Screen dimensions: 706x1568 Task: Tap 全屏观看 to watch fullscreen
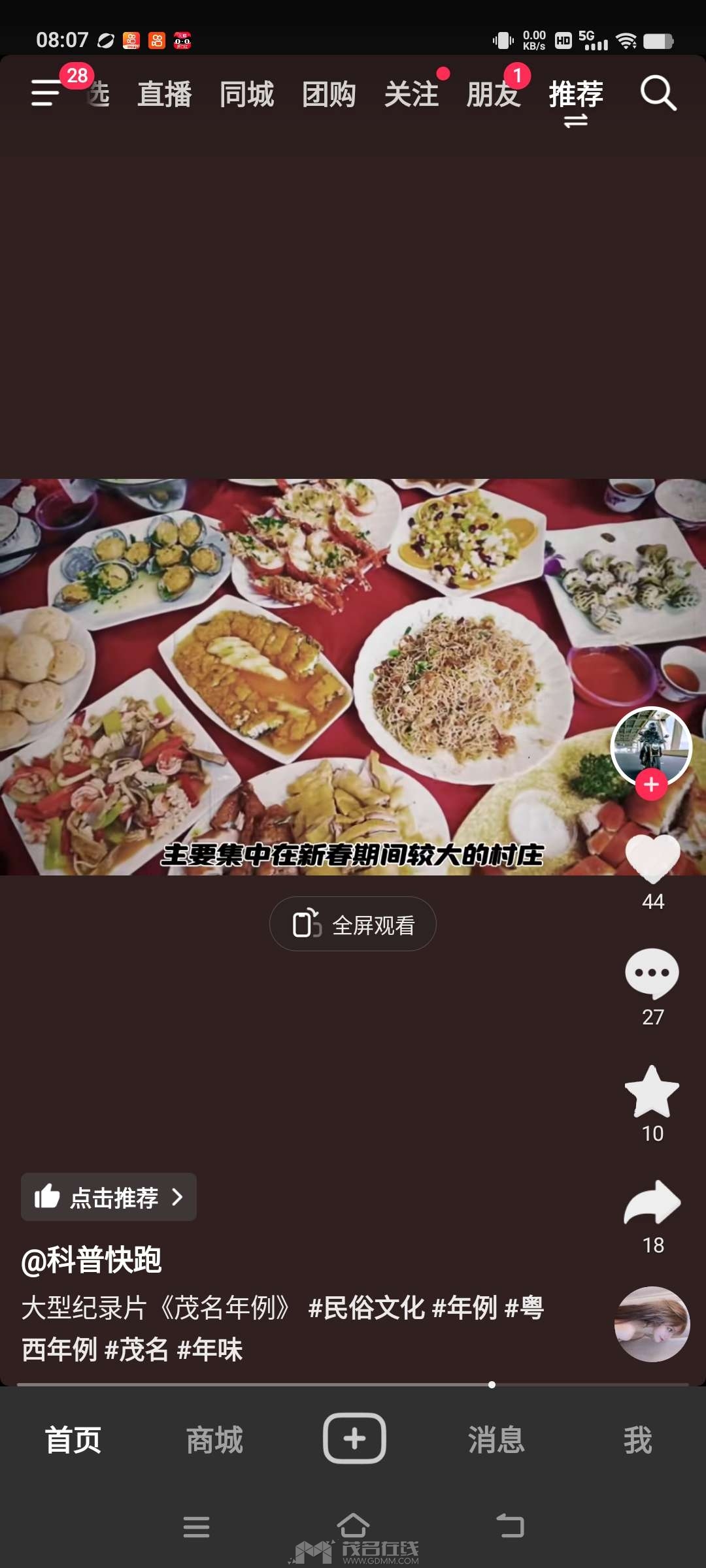click(353, 924)
